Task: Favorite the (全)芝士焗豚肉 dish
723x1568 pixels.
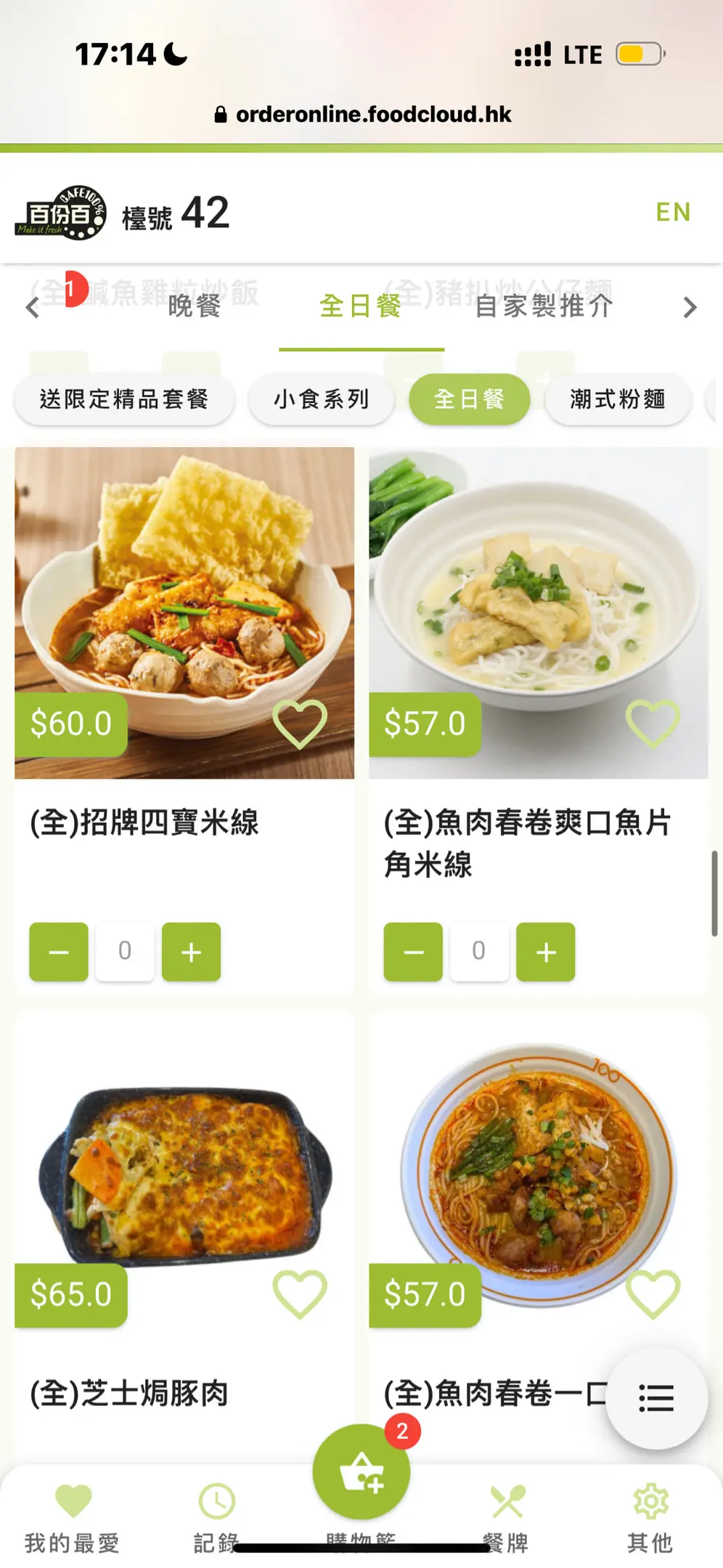Action: coord(299,1294)
